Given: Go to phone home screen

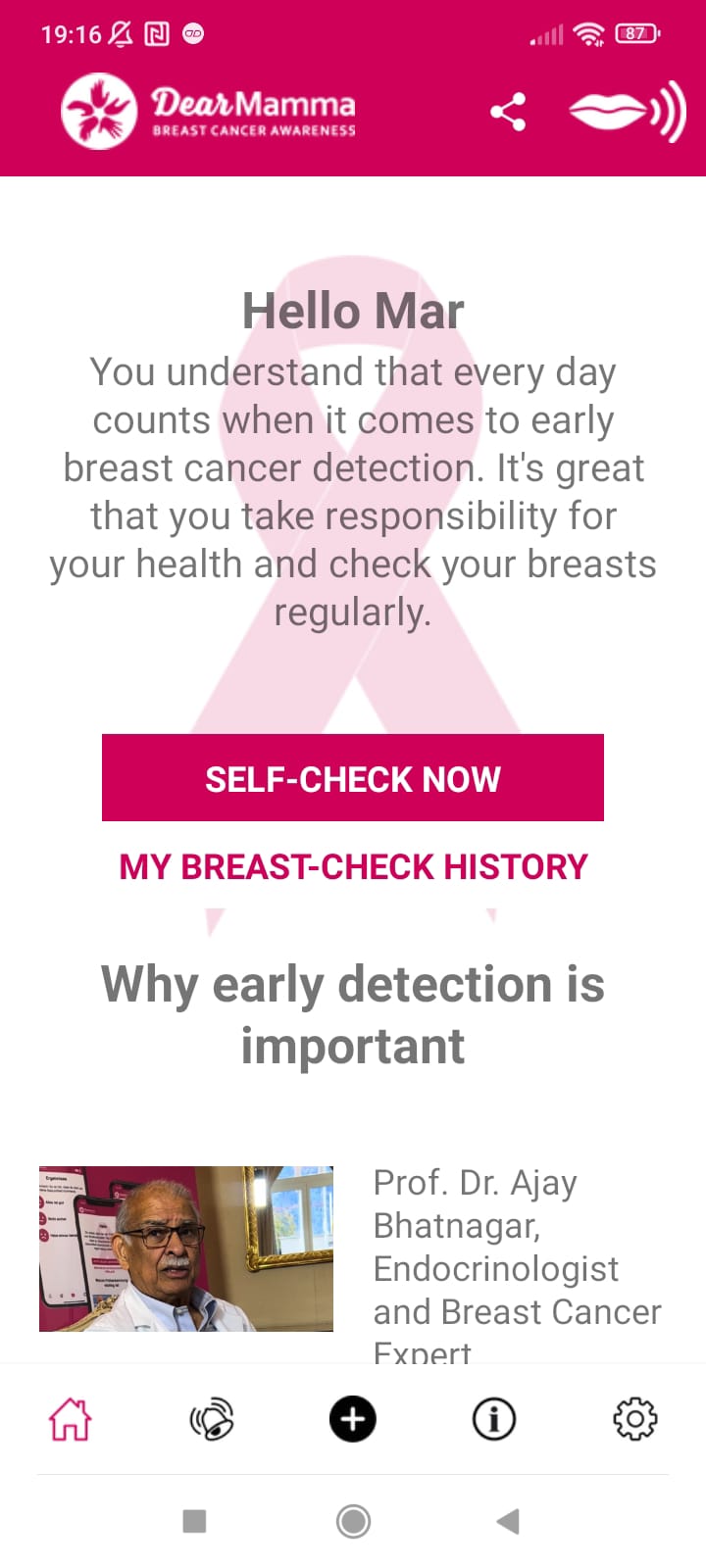Looking at the screenshot, I should (353, 1521).
